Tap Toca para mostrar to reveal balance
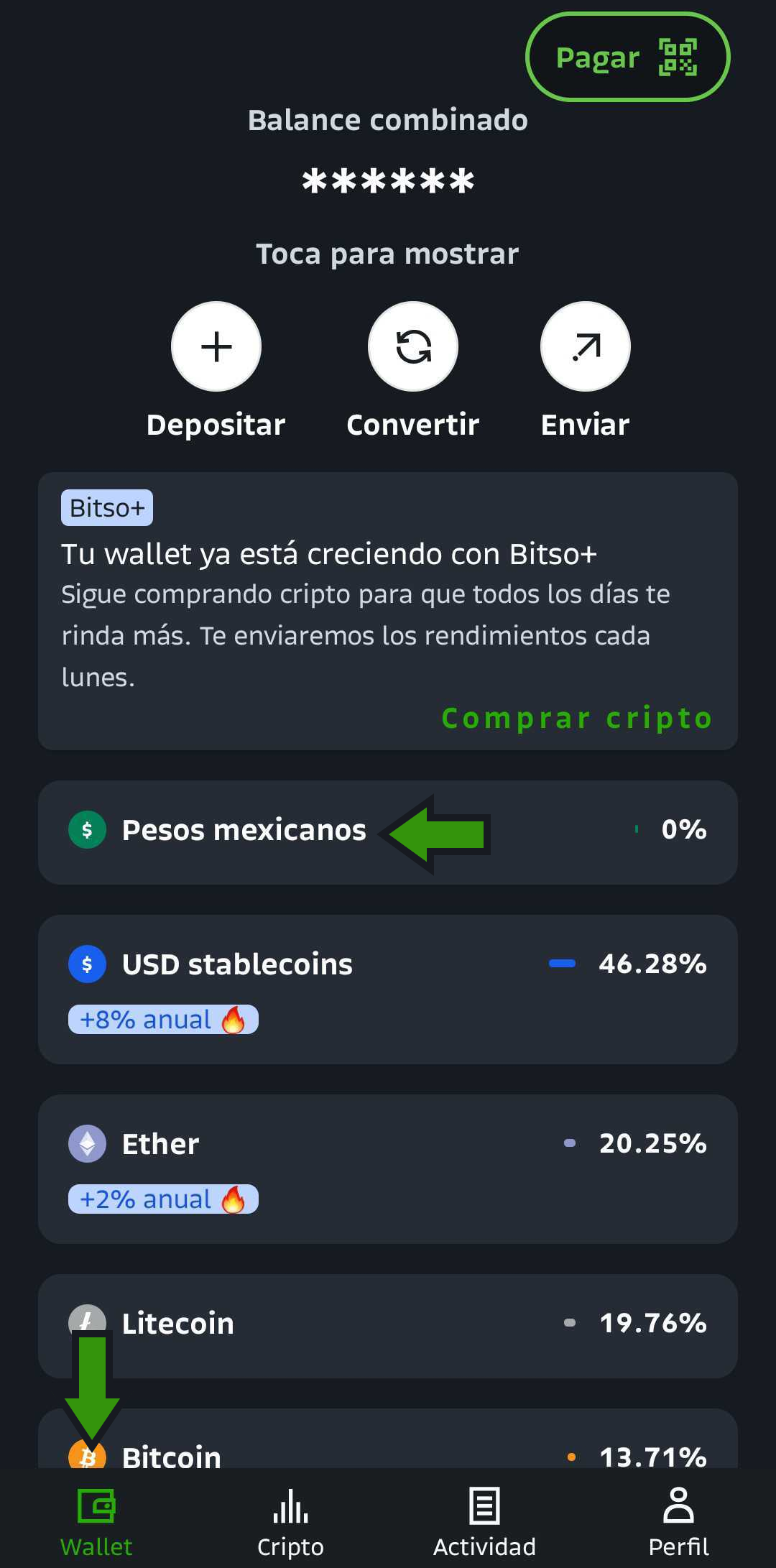The height and width of the screenshot is (1568, 776). click(x=387, y=254)
